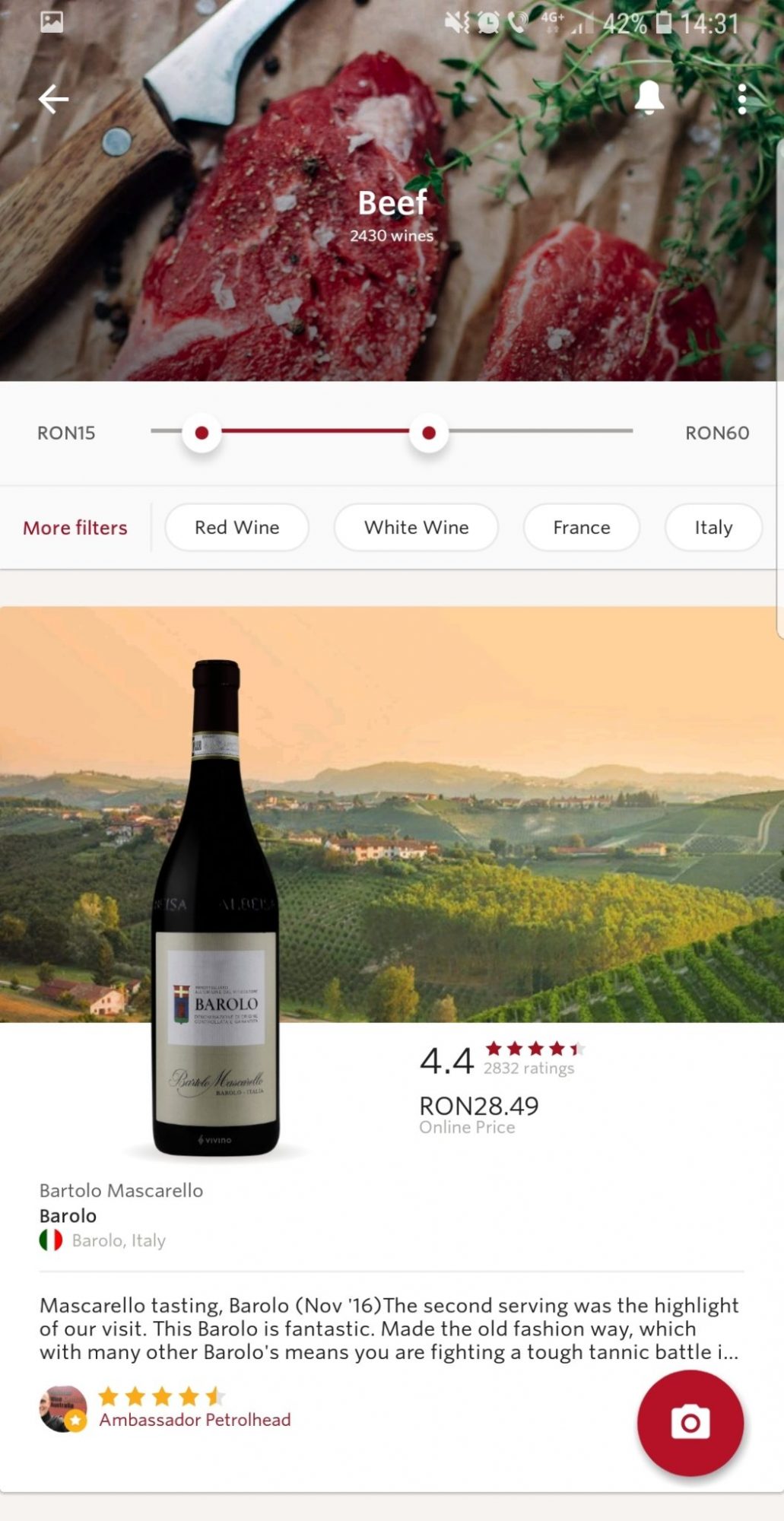This screenshot has height=1521, width=784.
Task: Select the Red Wine filter chip
Action: (236, 528)
